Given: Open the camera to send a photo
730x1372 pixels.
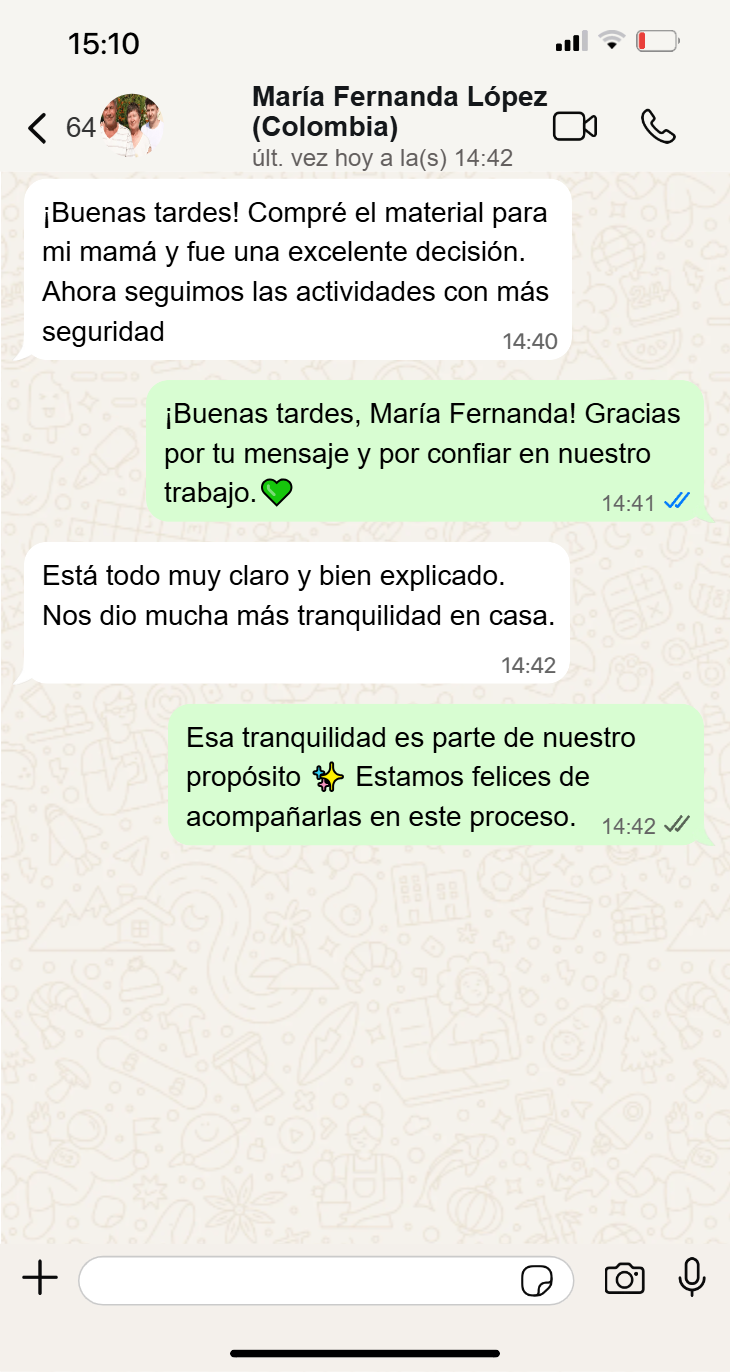Looking at the screenshot, I should tap(624, 1279).
